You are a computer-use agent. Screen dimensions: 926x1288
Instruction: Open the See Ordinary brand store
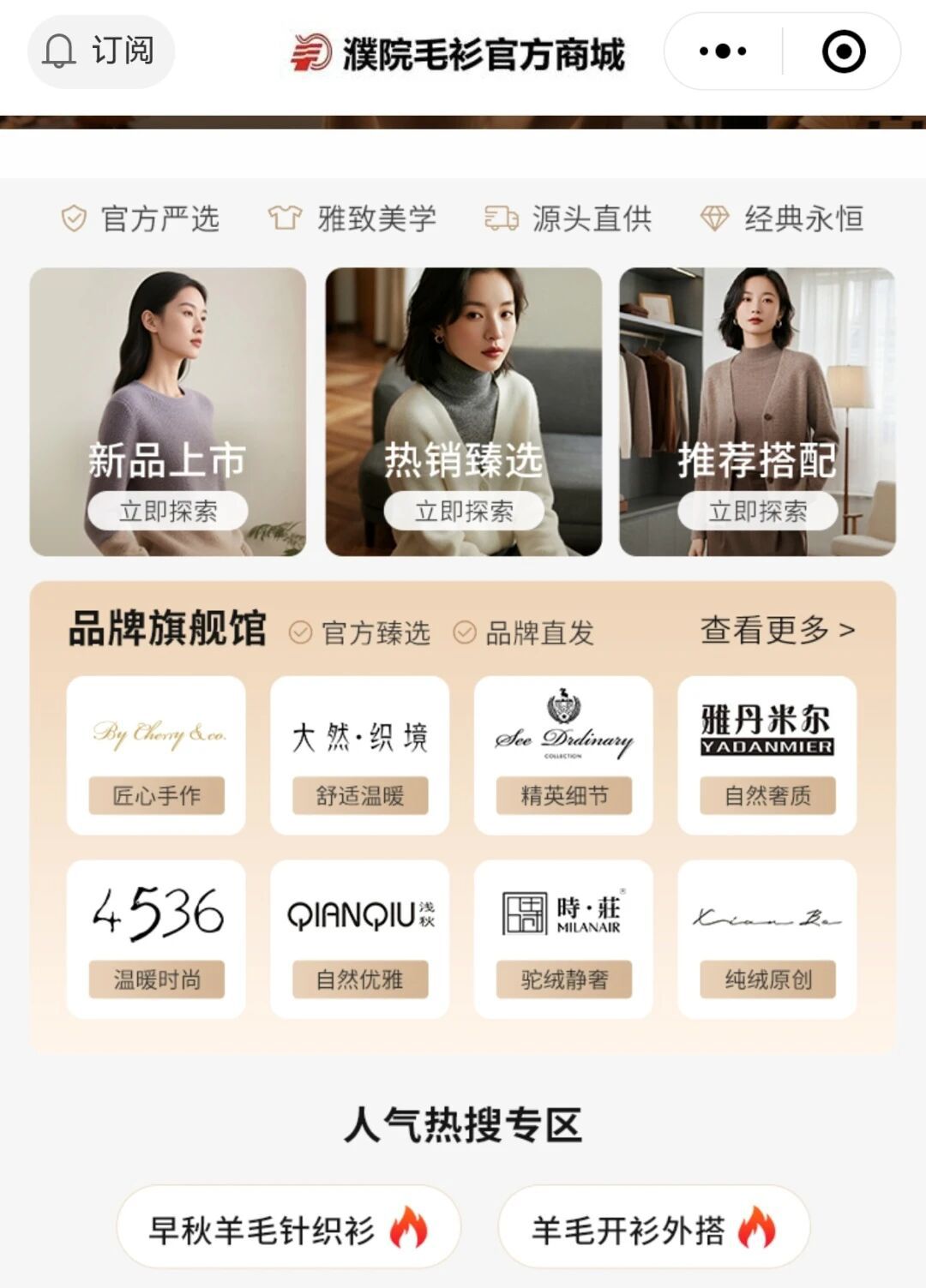563,755
